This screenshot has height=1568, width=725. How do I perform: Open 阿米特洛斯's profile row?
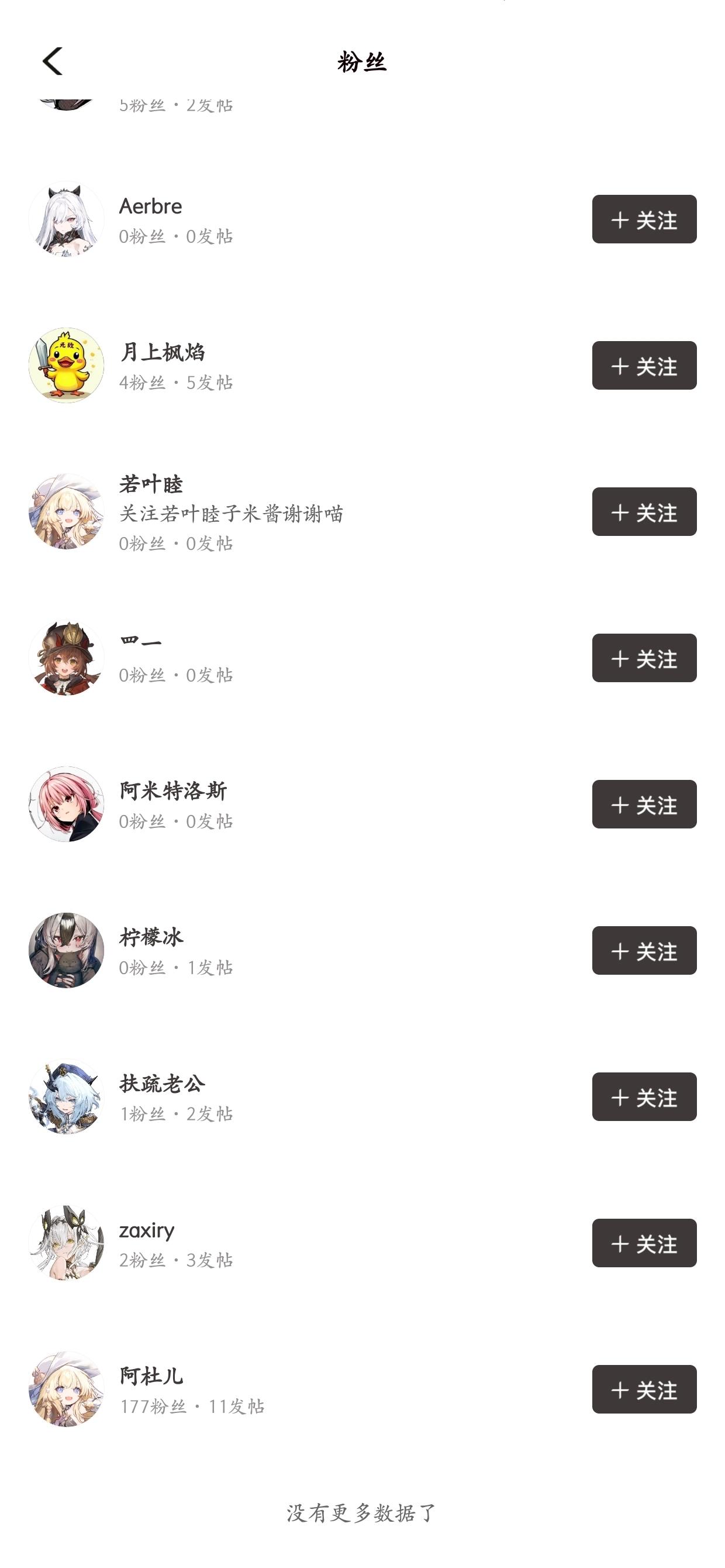pos(172,791)
